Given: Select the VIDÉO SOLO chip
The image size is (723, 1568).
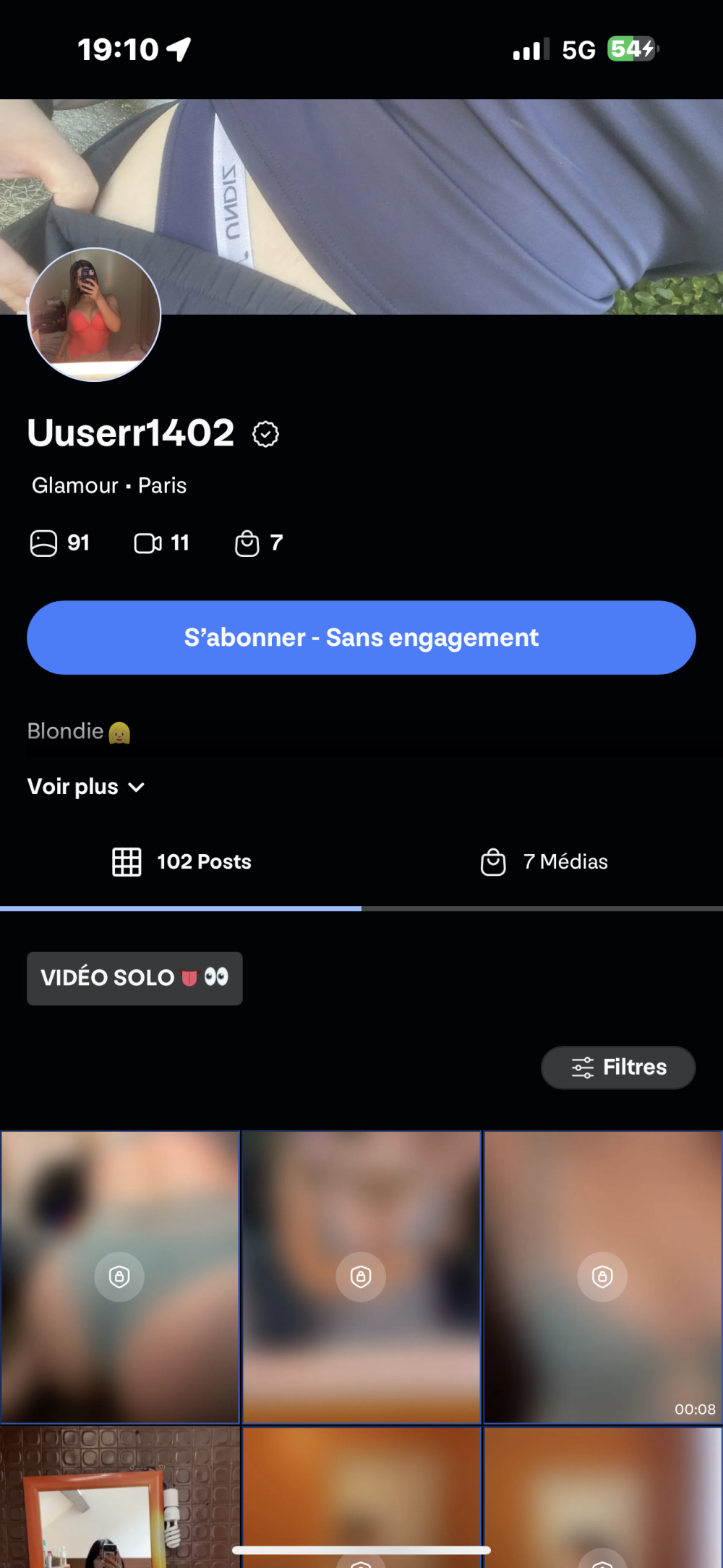Looking at the screenshot, I should pyautogui.click(x=134, y=978).
